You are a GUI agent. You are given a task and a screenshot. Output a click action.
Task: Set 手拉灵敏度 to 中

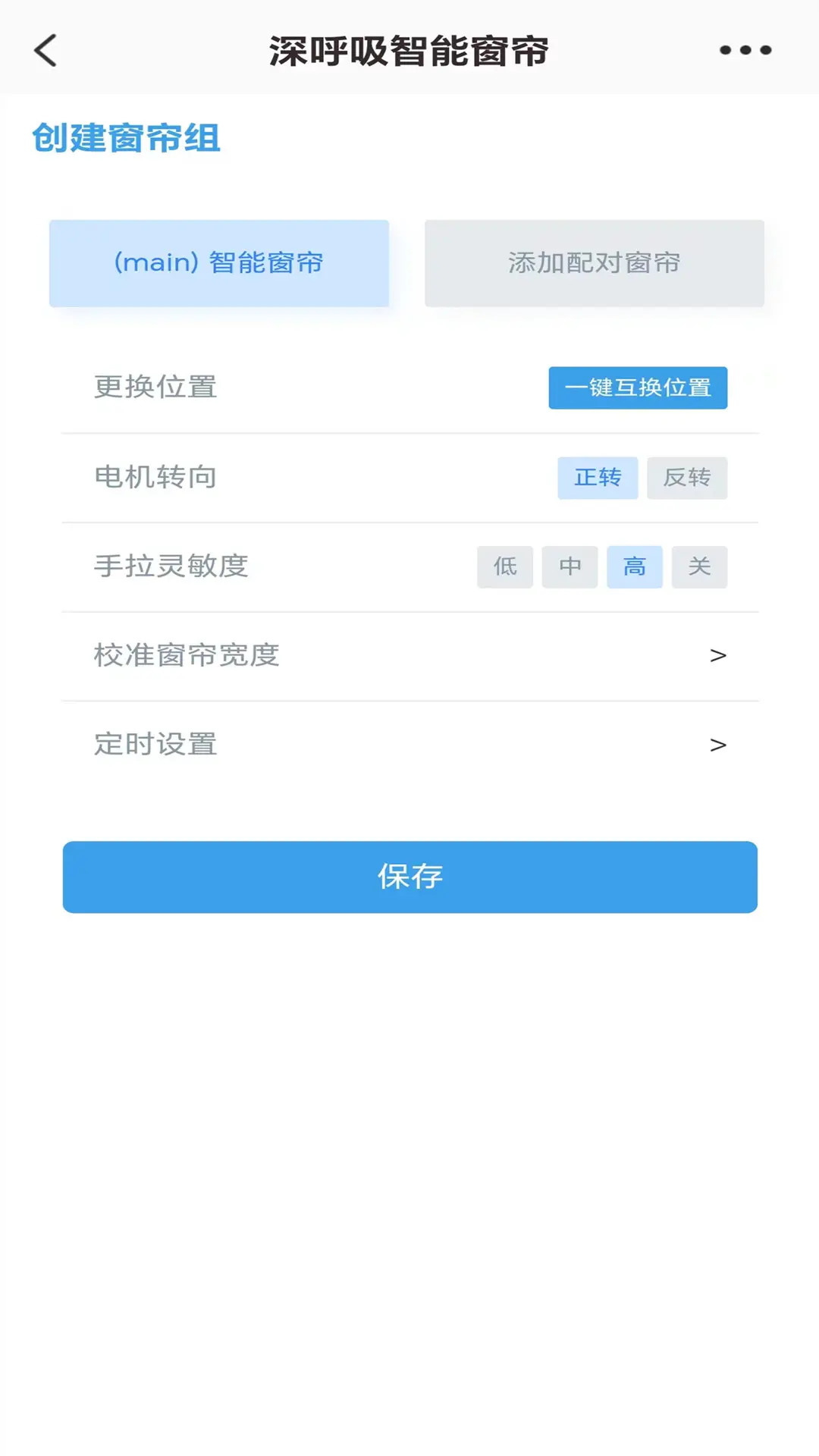(570, 567)
